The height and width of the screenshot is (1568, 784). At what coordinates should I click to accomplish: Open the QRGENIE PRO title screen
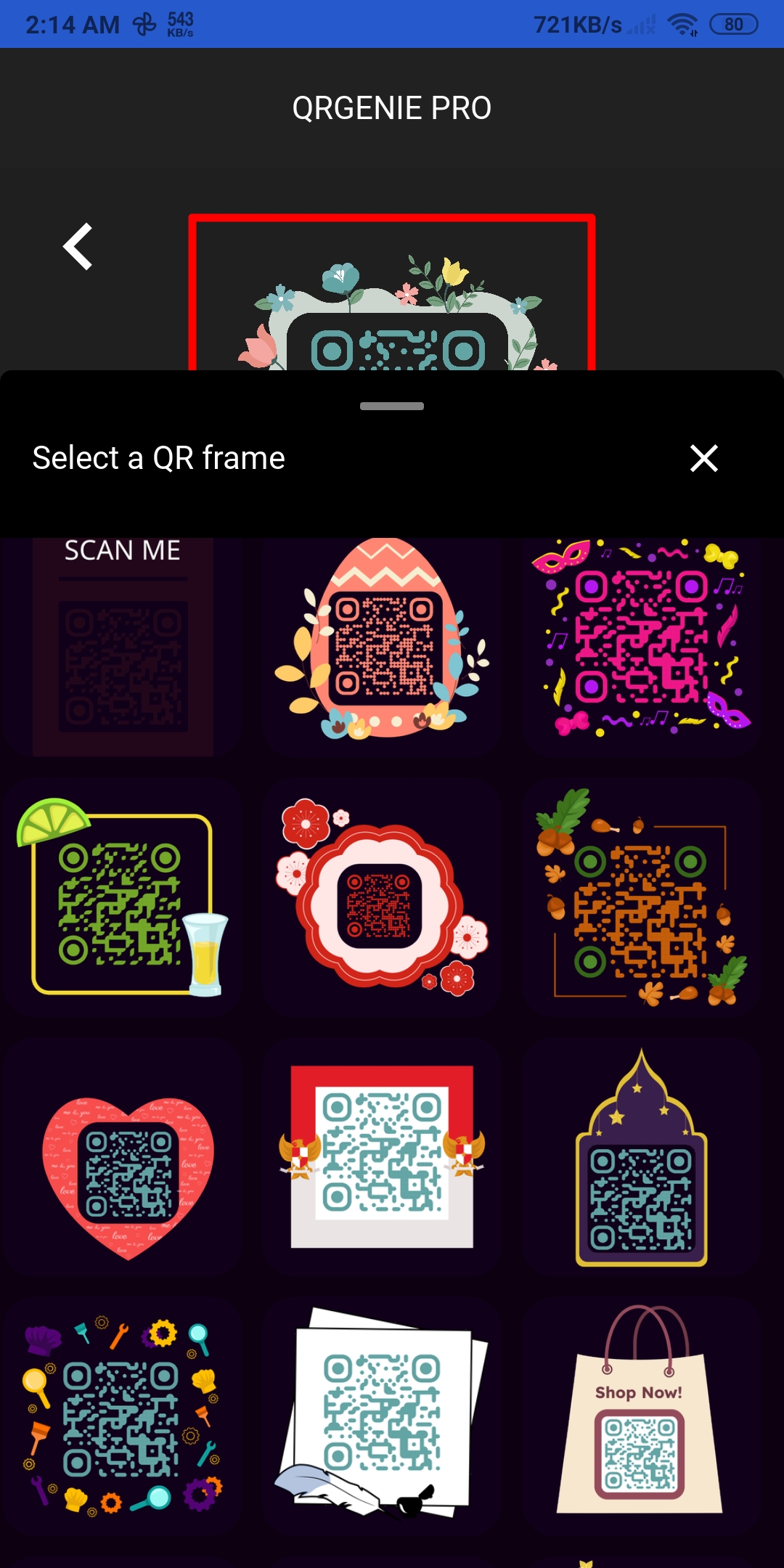pyautogui.click(x=392, y=106)
